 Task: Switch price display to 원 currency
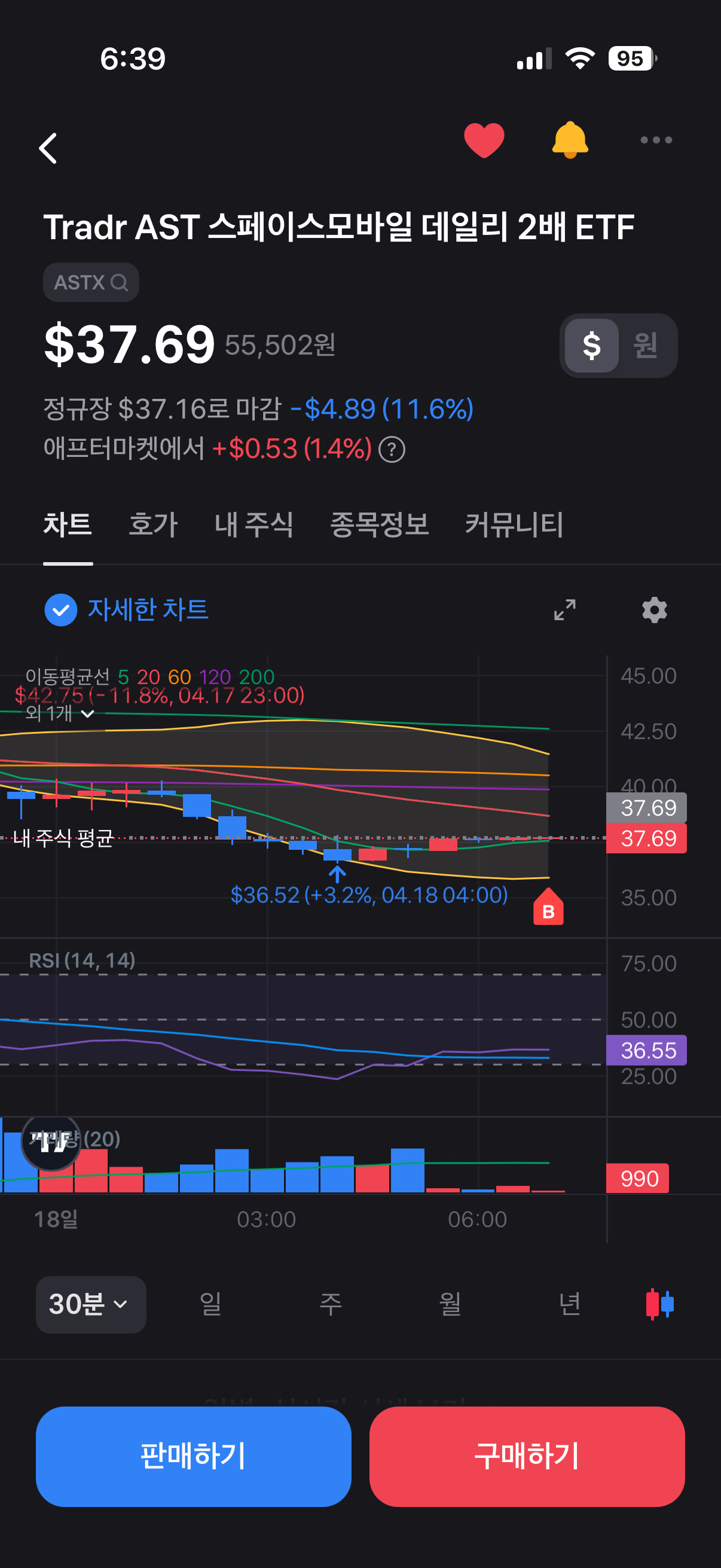[645, 345]
